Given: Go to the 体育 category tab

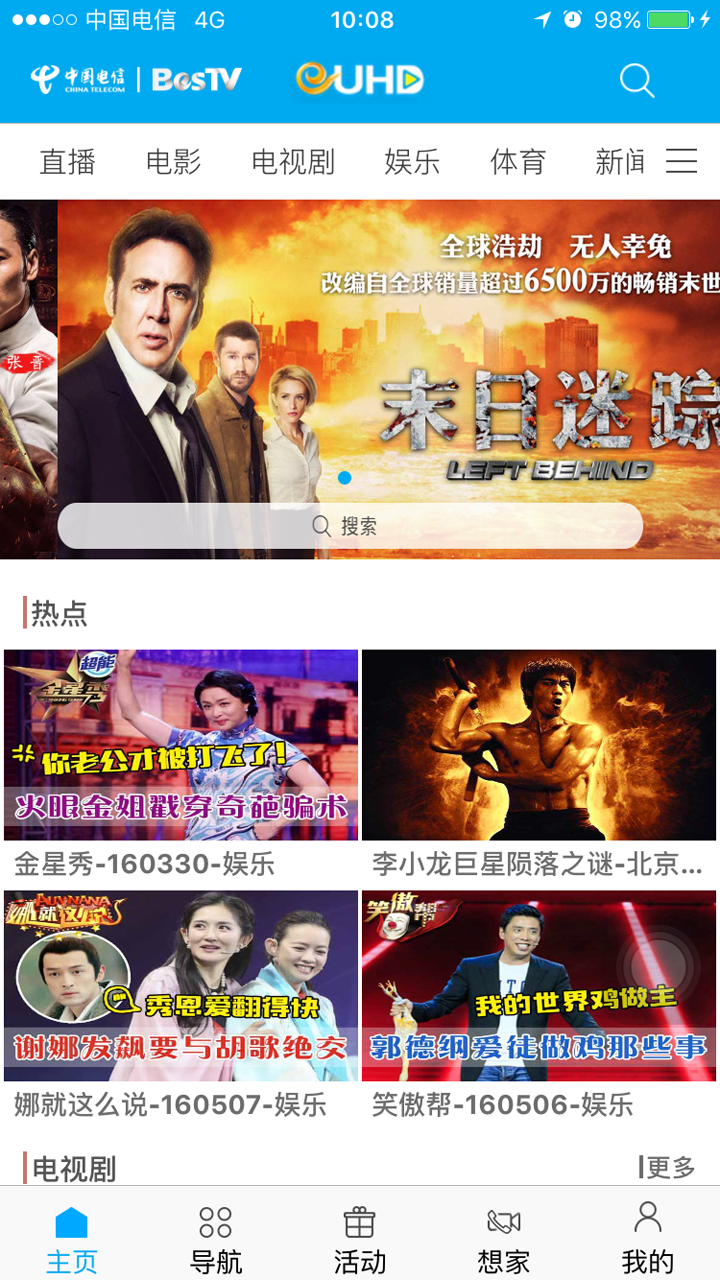Looking at the screenshot, I should [x=518, y=162].
